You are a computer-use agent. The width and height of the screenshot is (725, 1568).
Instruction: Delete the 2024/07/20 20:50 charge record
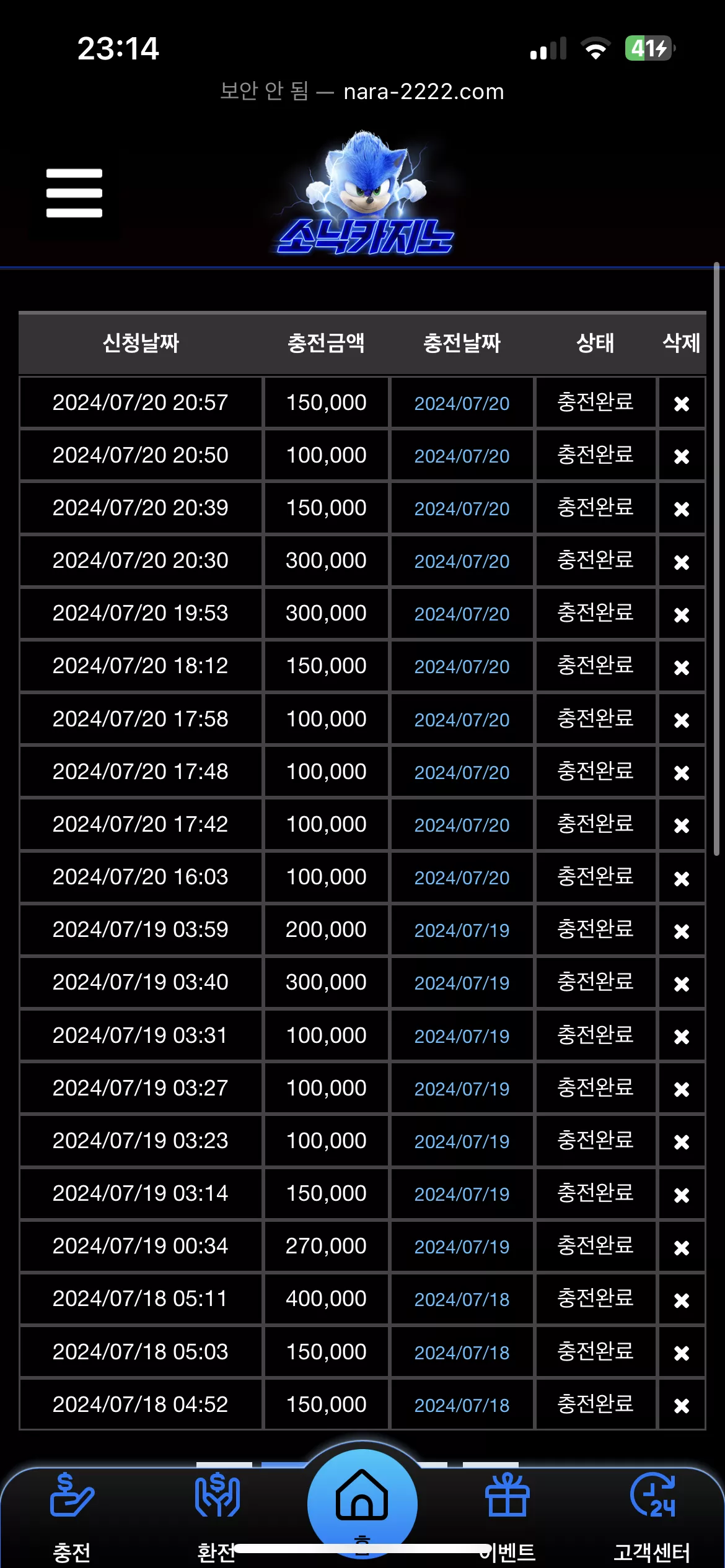(x=682, y=456)
